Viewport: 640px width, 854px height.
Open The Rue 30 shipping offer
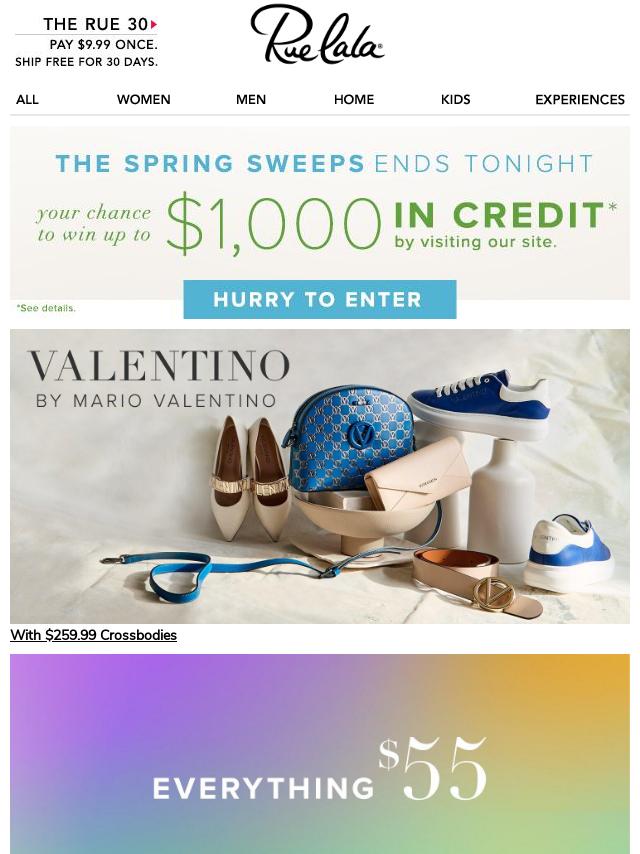(x=87, y=43)
